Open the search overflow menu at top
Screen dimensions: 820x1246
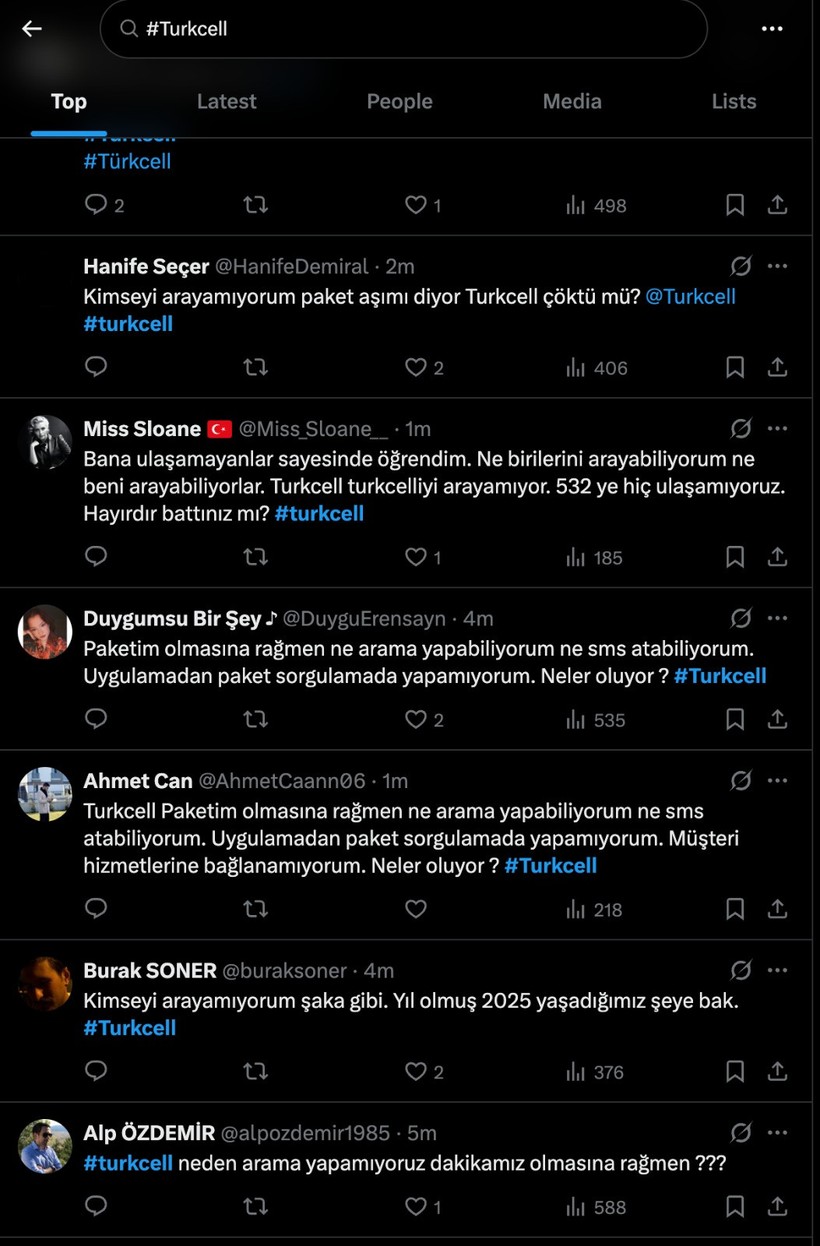point(772,29)
